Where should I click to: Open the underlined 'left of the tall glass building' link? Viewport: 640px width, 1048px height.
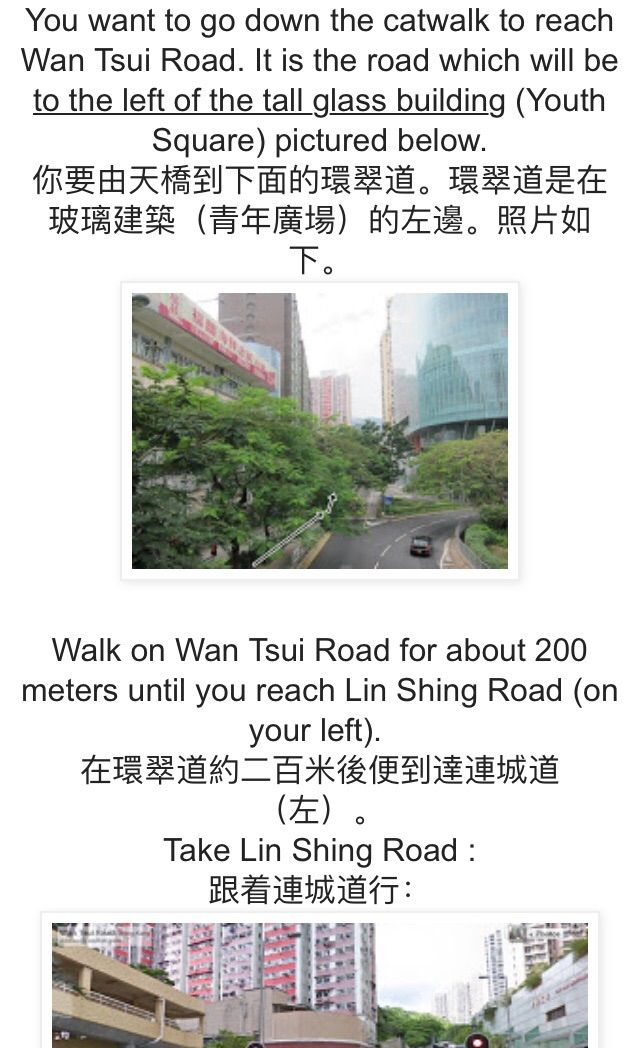tap(269, 102)
